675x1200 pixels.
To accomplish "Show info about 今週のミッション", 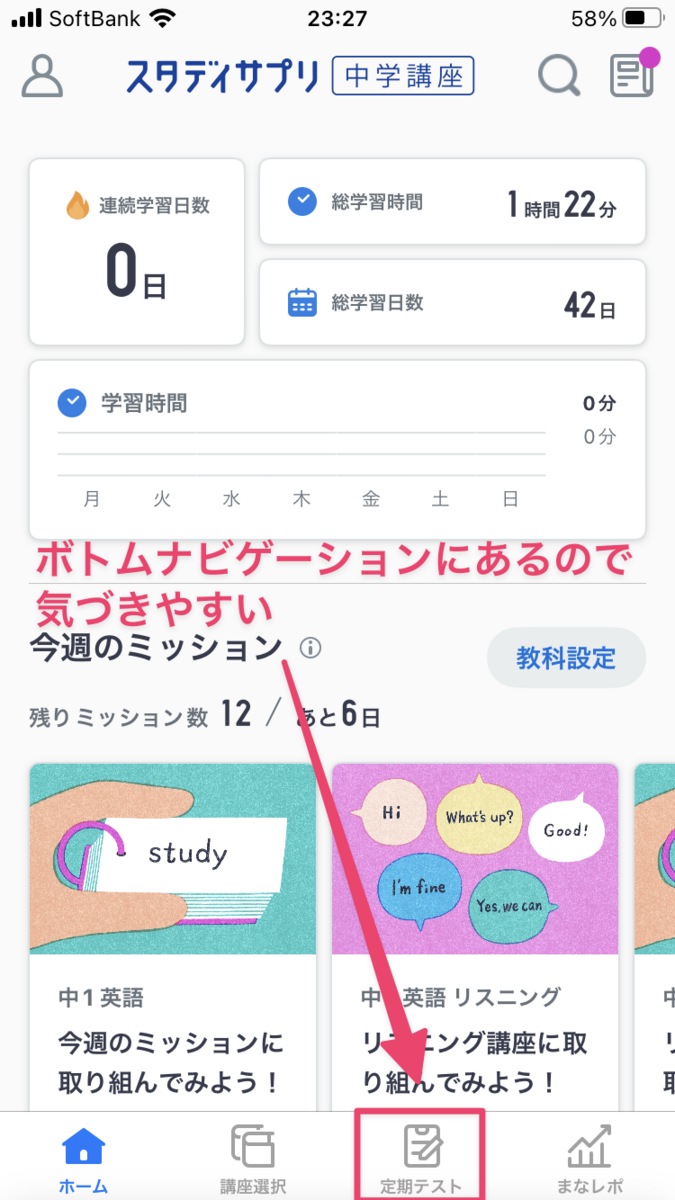I will click(x=311, y=649).
